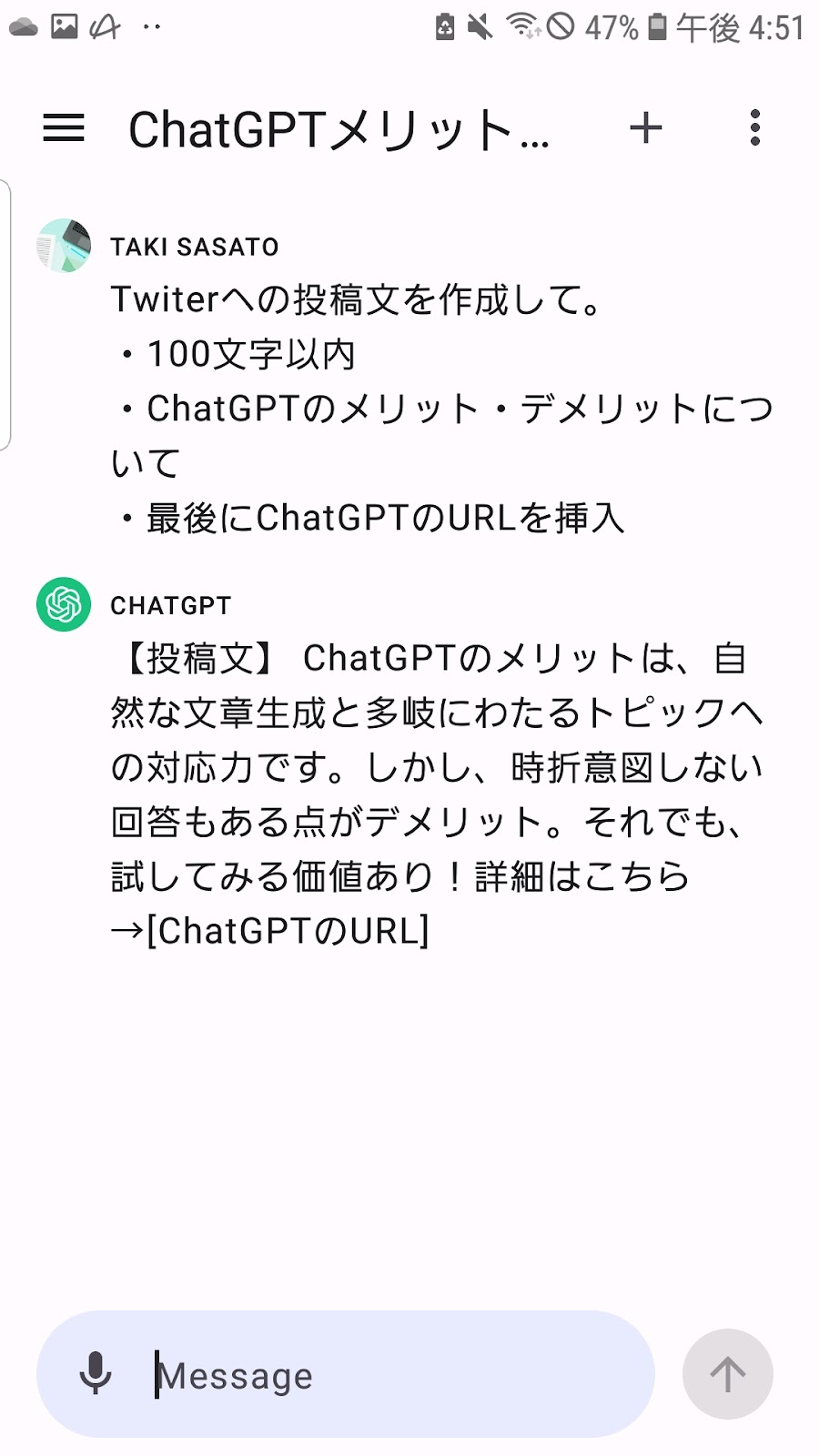Tap the ChatGPT logo avatar

point(62,604)
